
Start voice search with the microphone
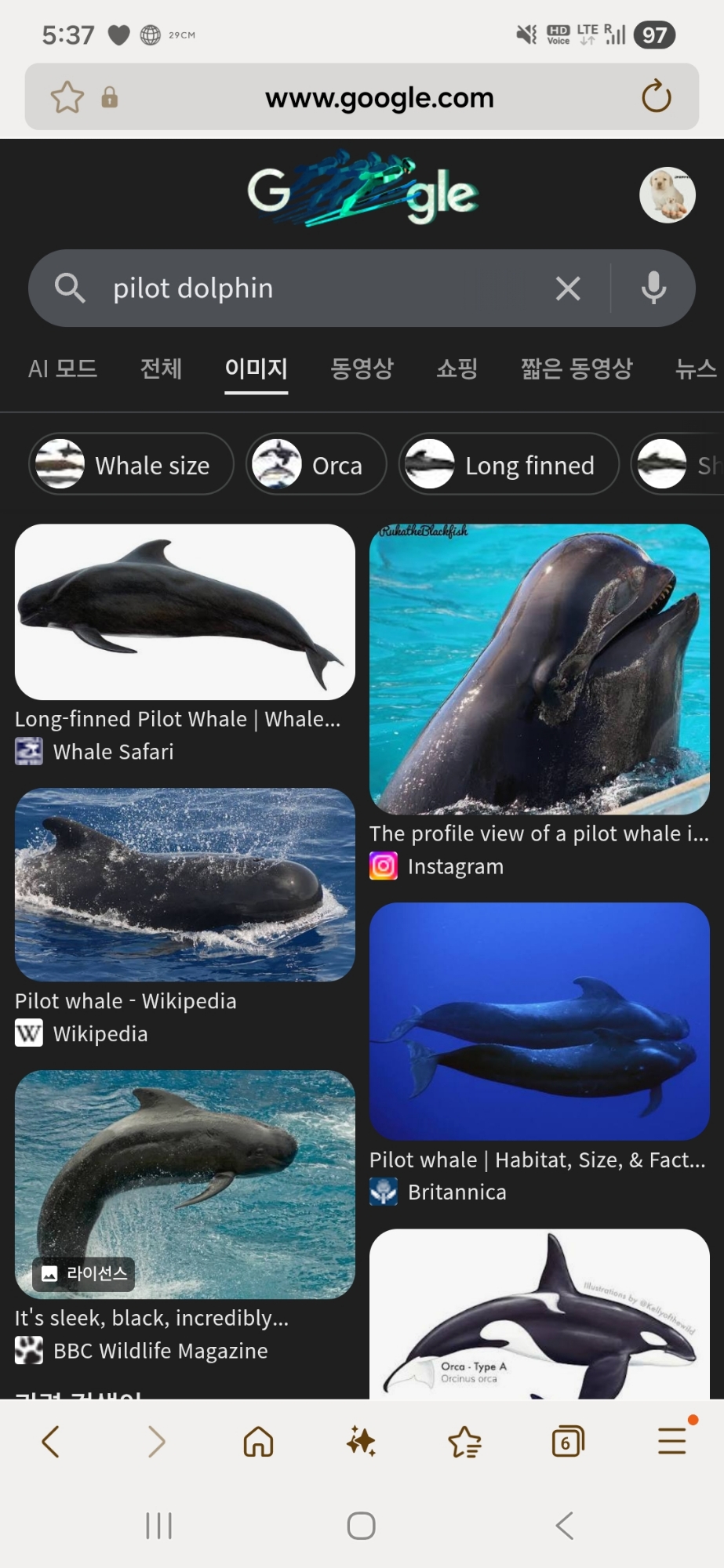[x=653, y=289]
